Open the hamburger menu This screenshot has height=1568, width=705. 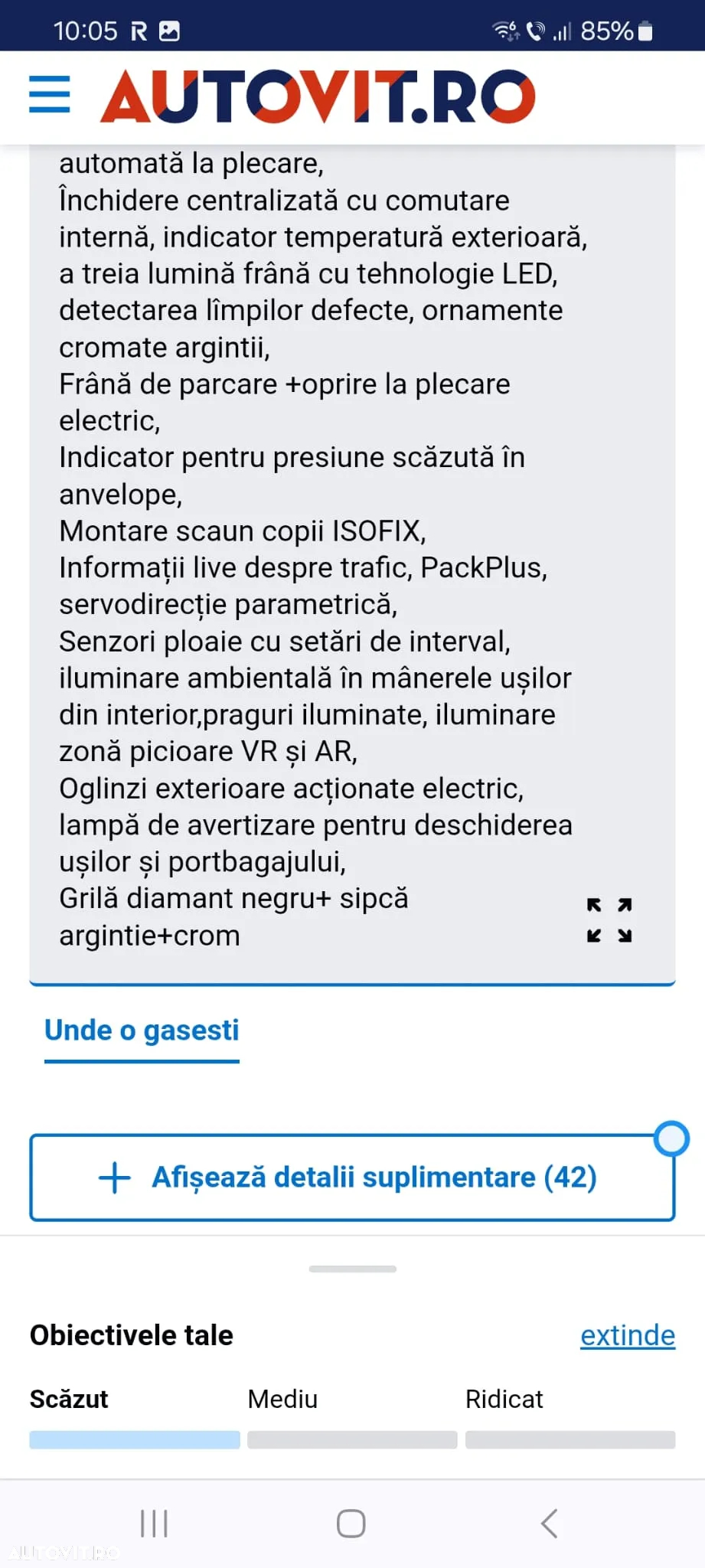(50, 95)
